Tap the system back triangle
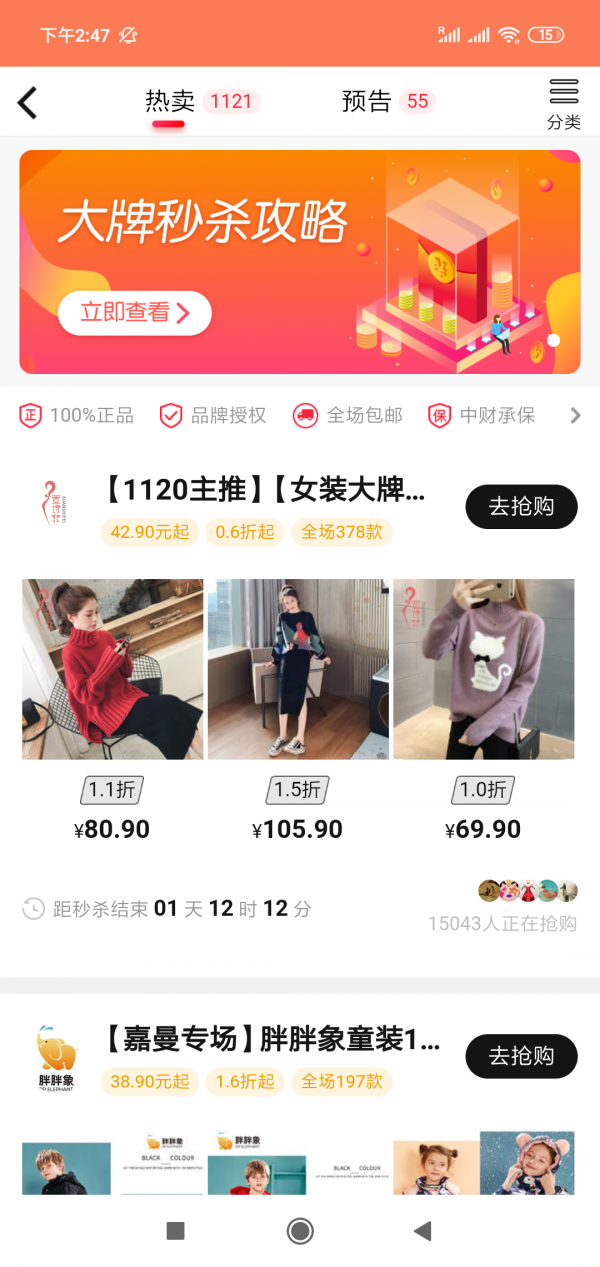Screen dimensions: 600x1267 [x=423, y=1231]
